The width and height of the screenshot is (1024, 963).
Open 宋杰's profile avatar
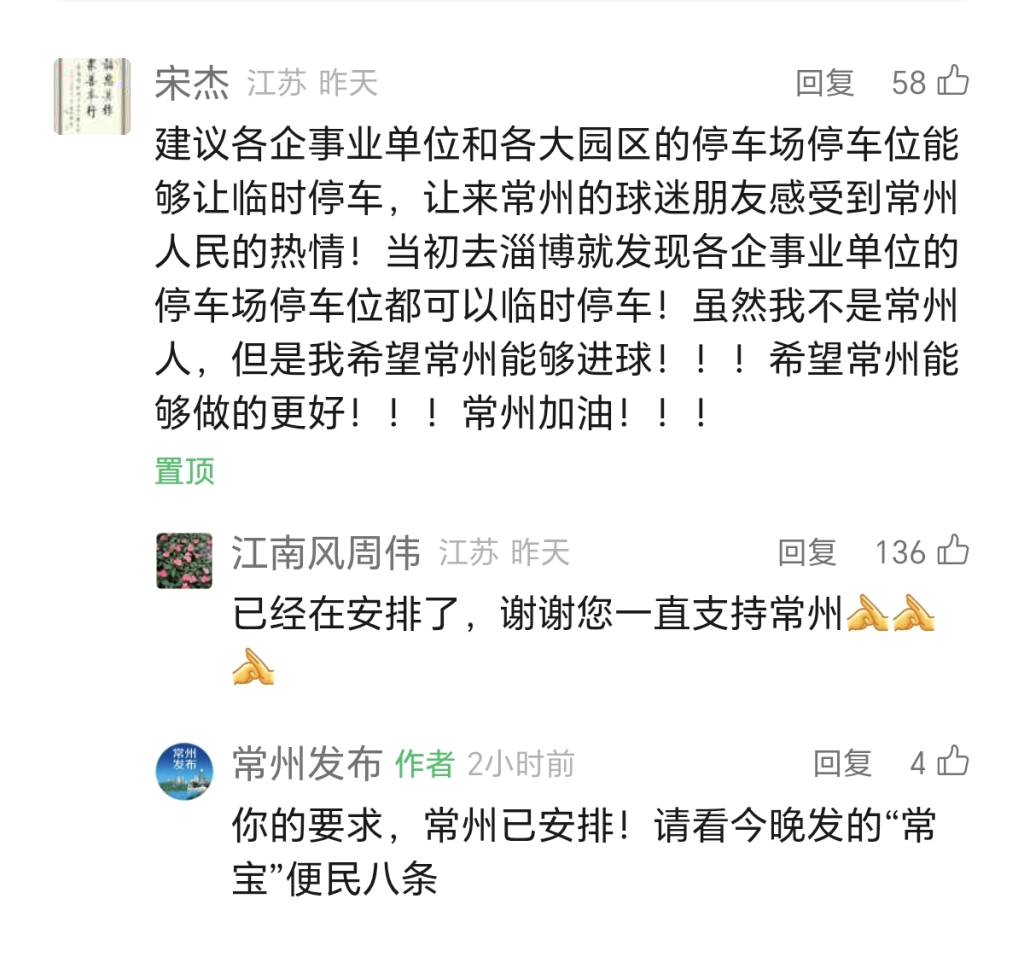point(92,95)
